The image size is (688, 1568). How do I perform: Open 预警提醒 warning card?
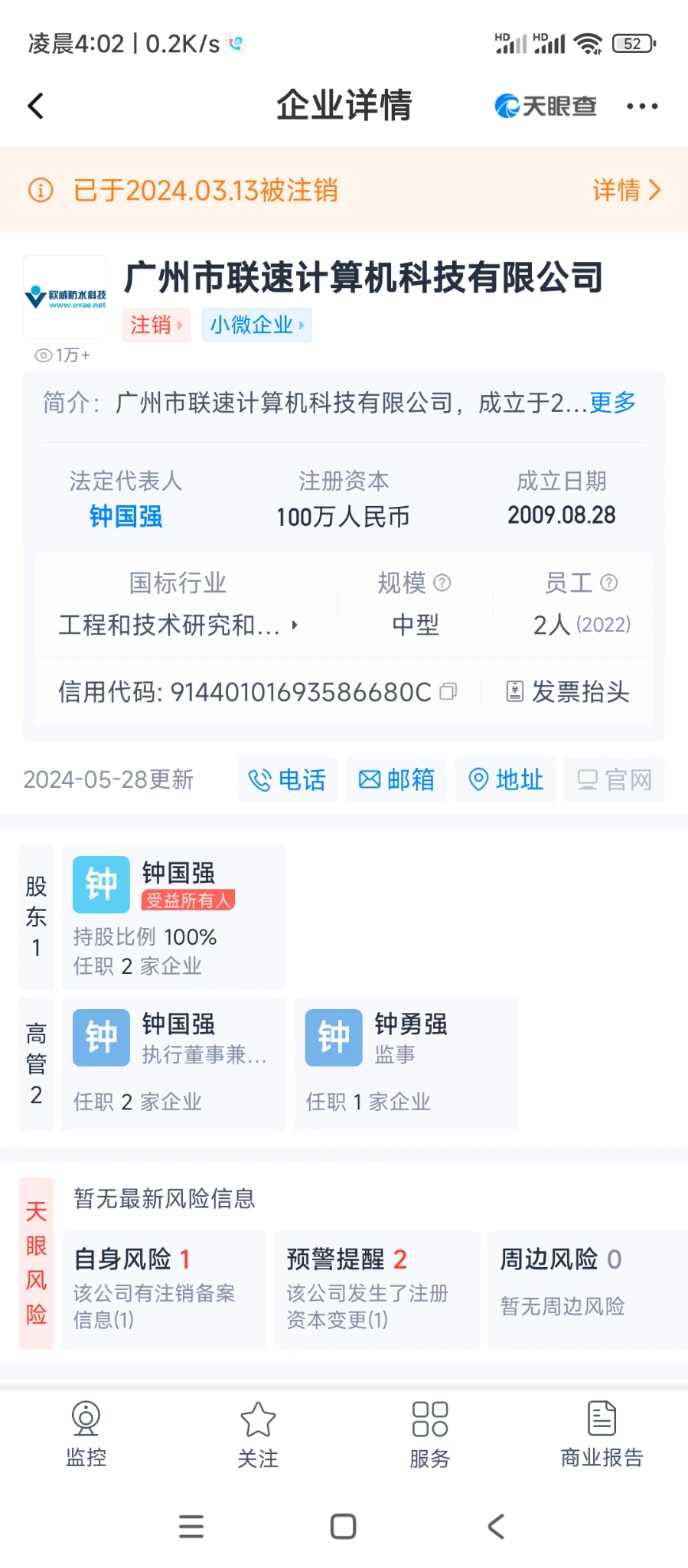point(377,1289)
